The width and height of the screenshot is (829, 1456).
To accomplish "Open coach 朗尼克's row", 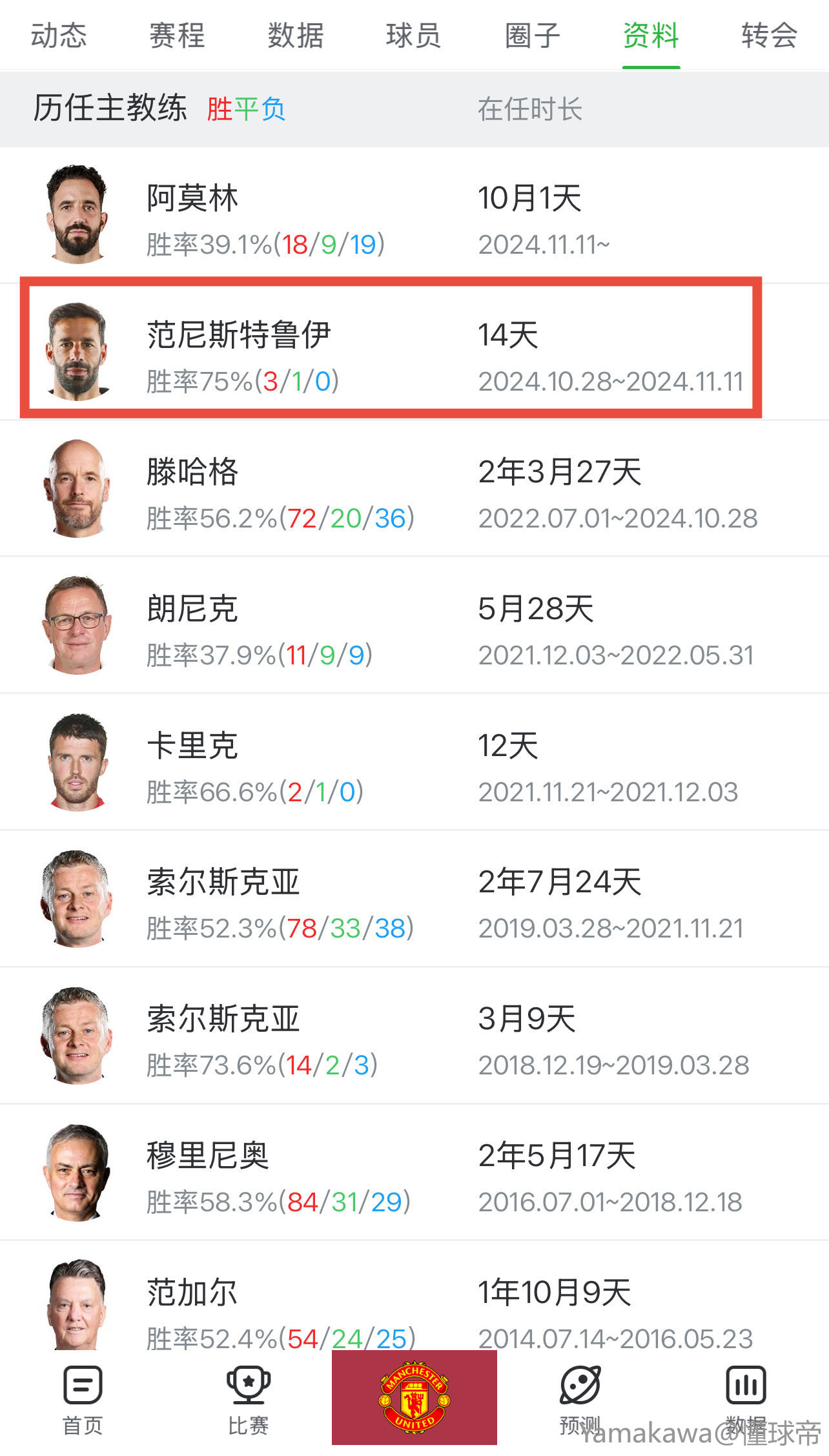I will (413, 626).
